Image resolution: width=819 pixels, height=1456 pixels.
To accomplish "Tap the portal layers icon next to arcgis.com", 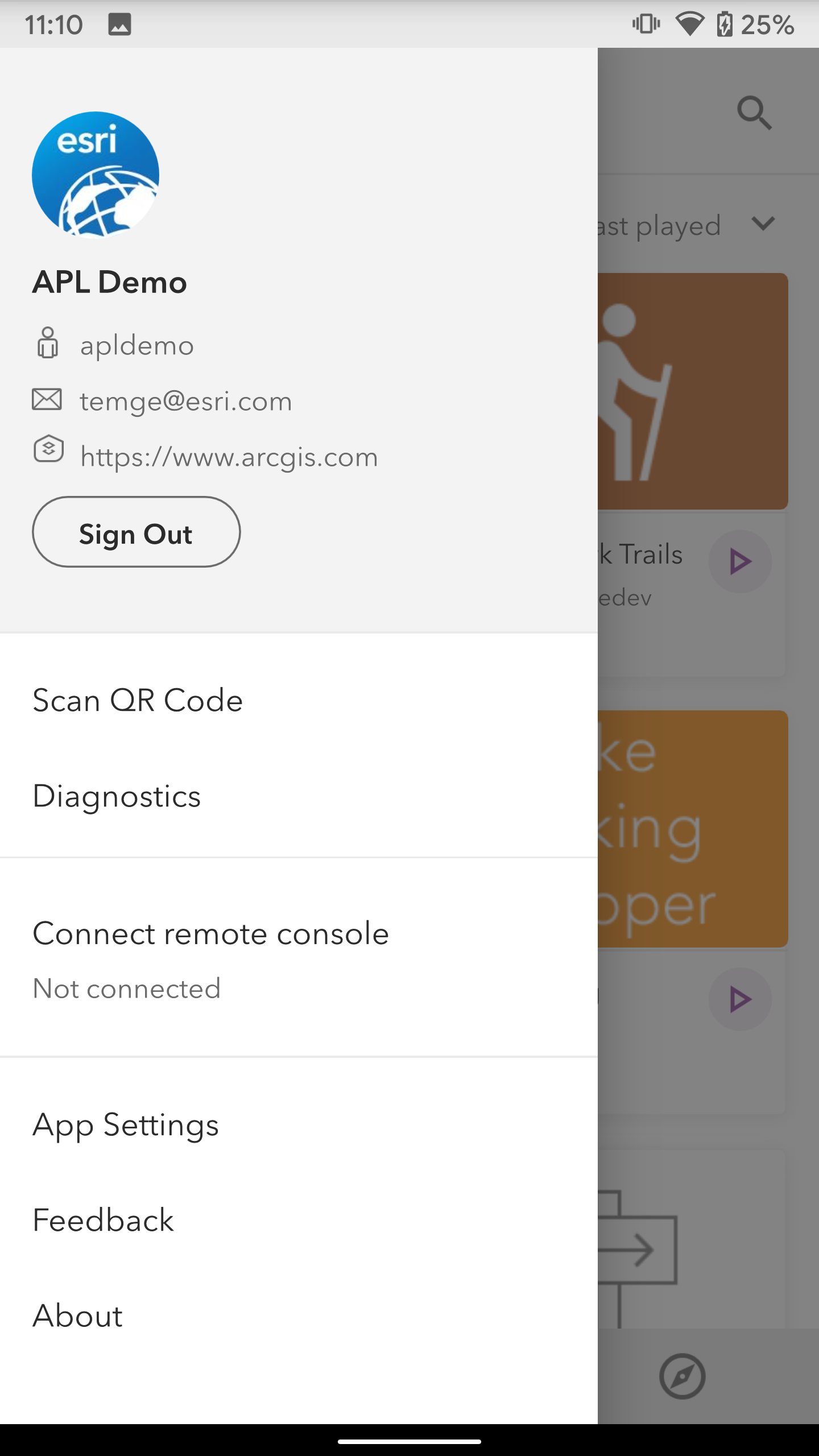I will click(48, 449).
